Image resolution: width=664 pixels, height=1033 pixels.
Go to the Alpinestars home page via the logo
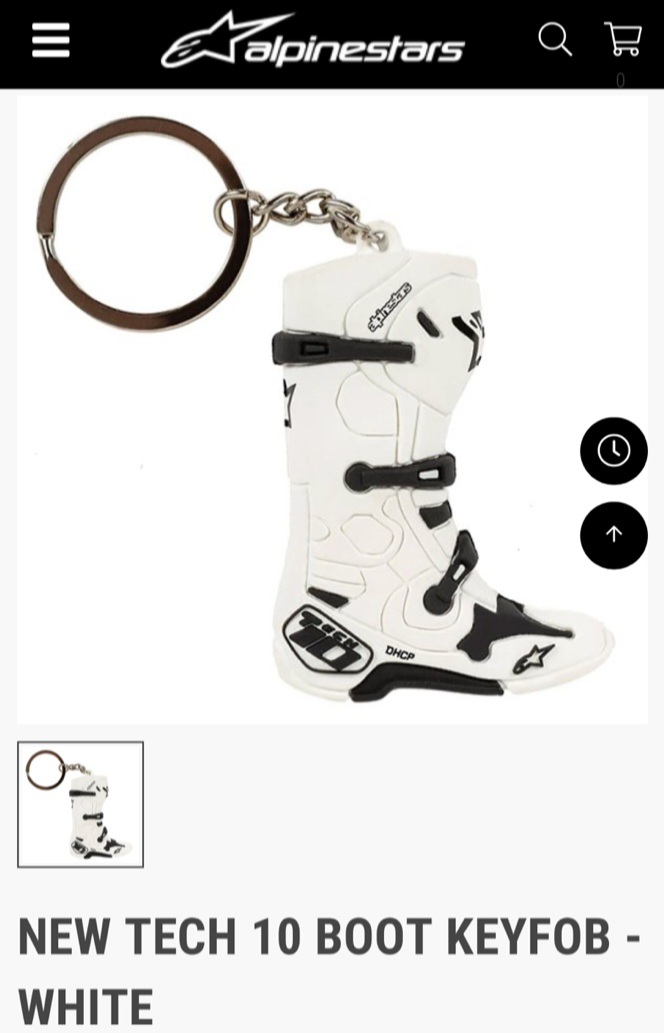pos(312,41)
